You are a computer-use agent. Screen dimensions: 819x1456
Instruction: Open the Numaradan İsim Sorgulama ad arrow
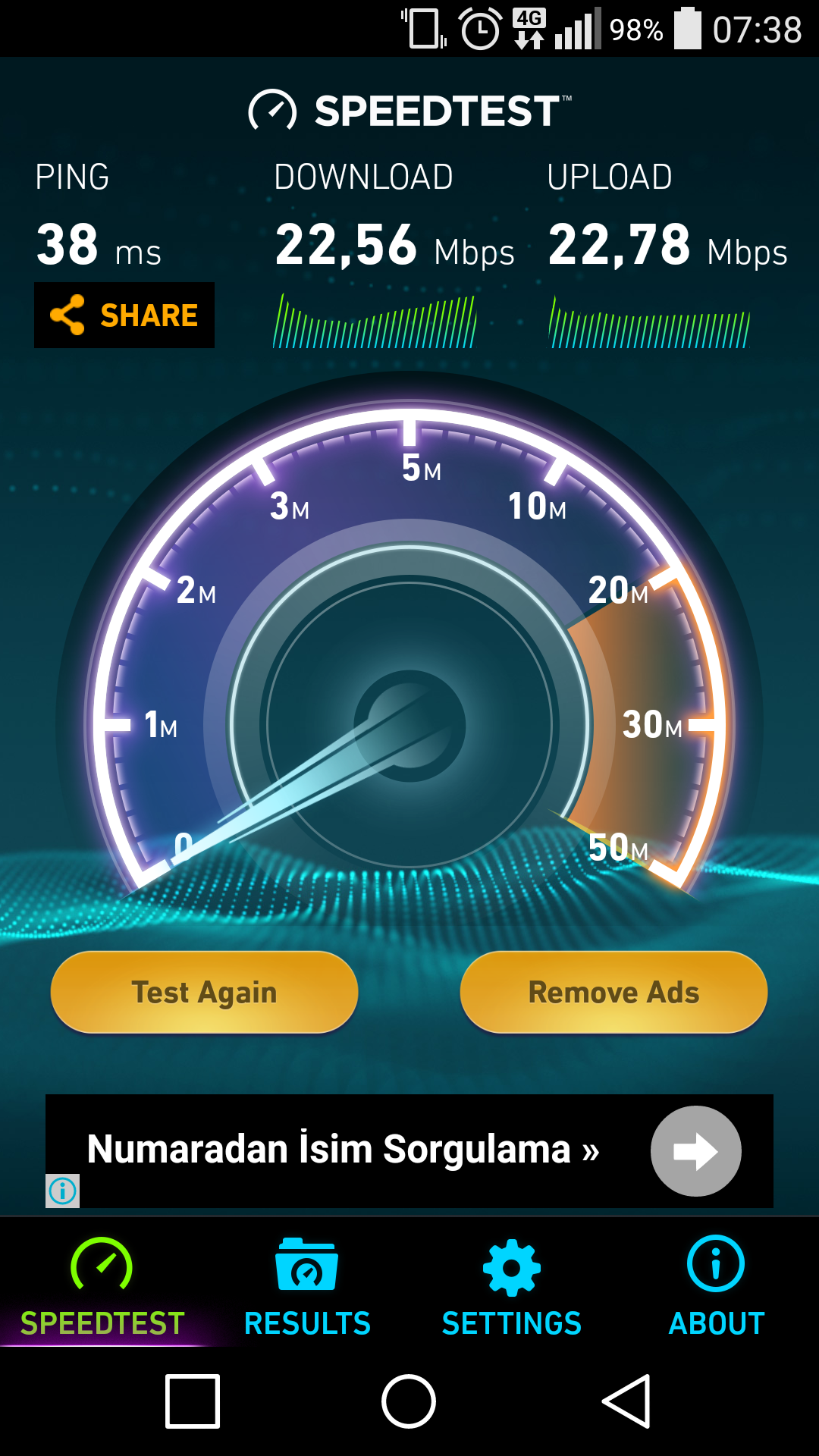pos(695,1151)
